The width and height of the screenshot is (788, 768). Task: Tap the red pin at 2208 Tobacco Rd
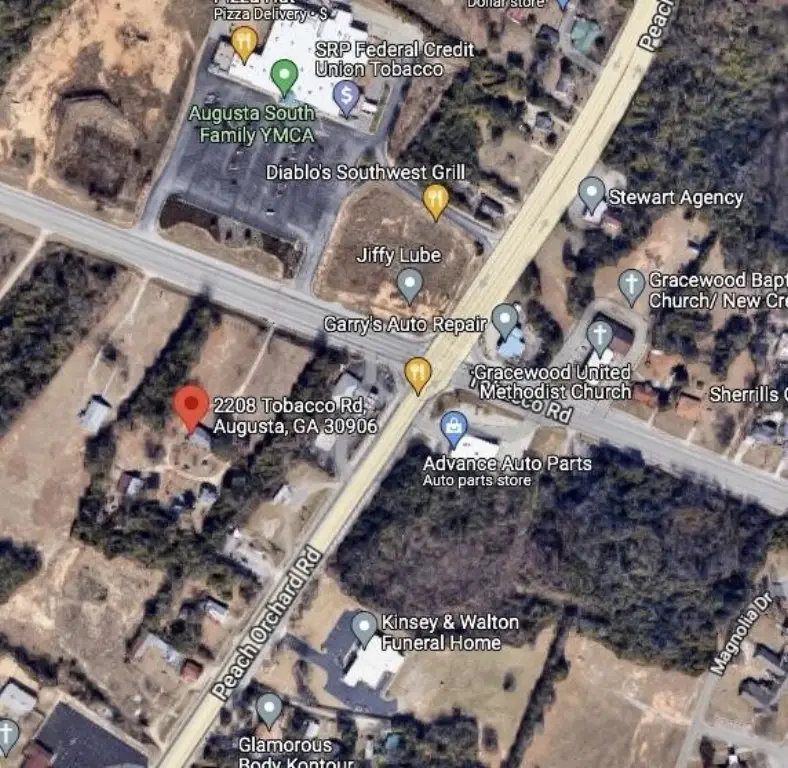point(191,406)
